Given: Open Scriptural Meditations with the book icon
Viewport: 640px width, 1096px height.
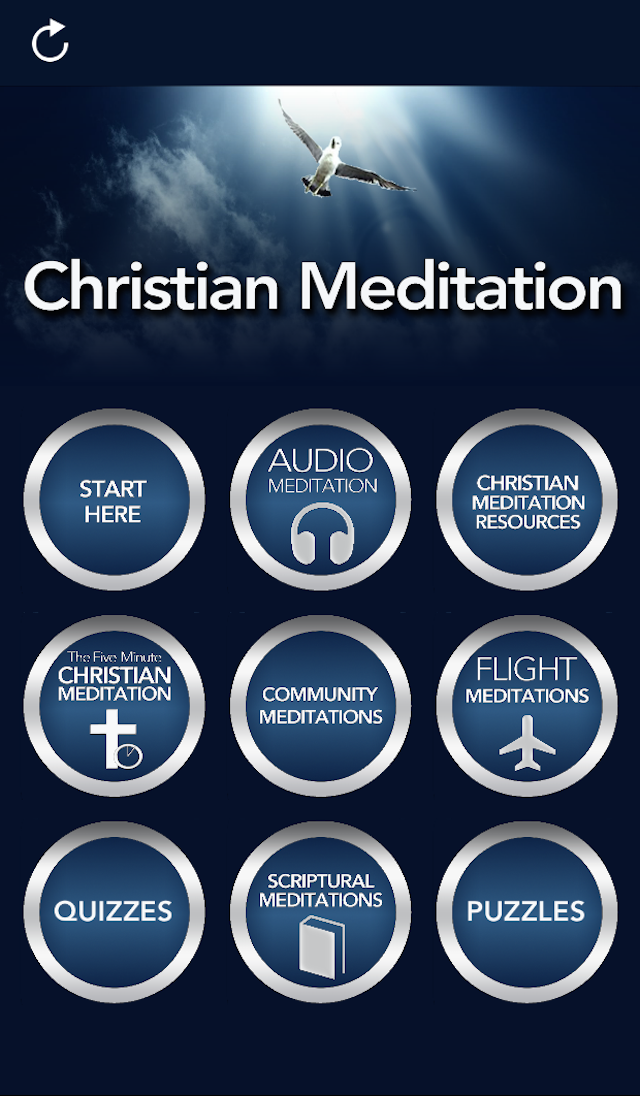Looking at the screenshot, I should coord(321,911).
